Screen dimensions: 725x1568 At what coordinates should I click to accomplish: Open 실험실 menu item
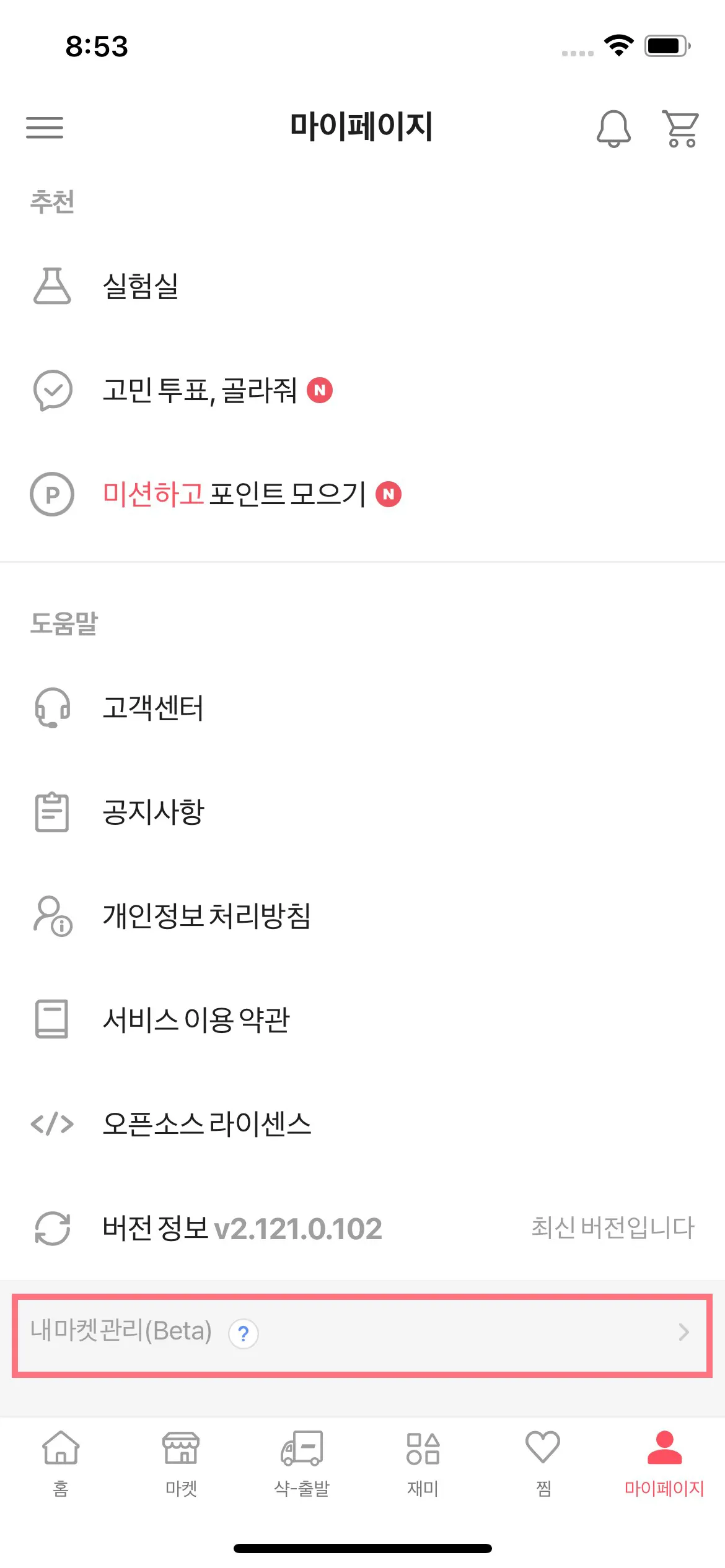[141, 286]
